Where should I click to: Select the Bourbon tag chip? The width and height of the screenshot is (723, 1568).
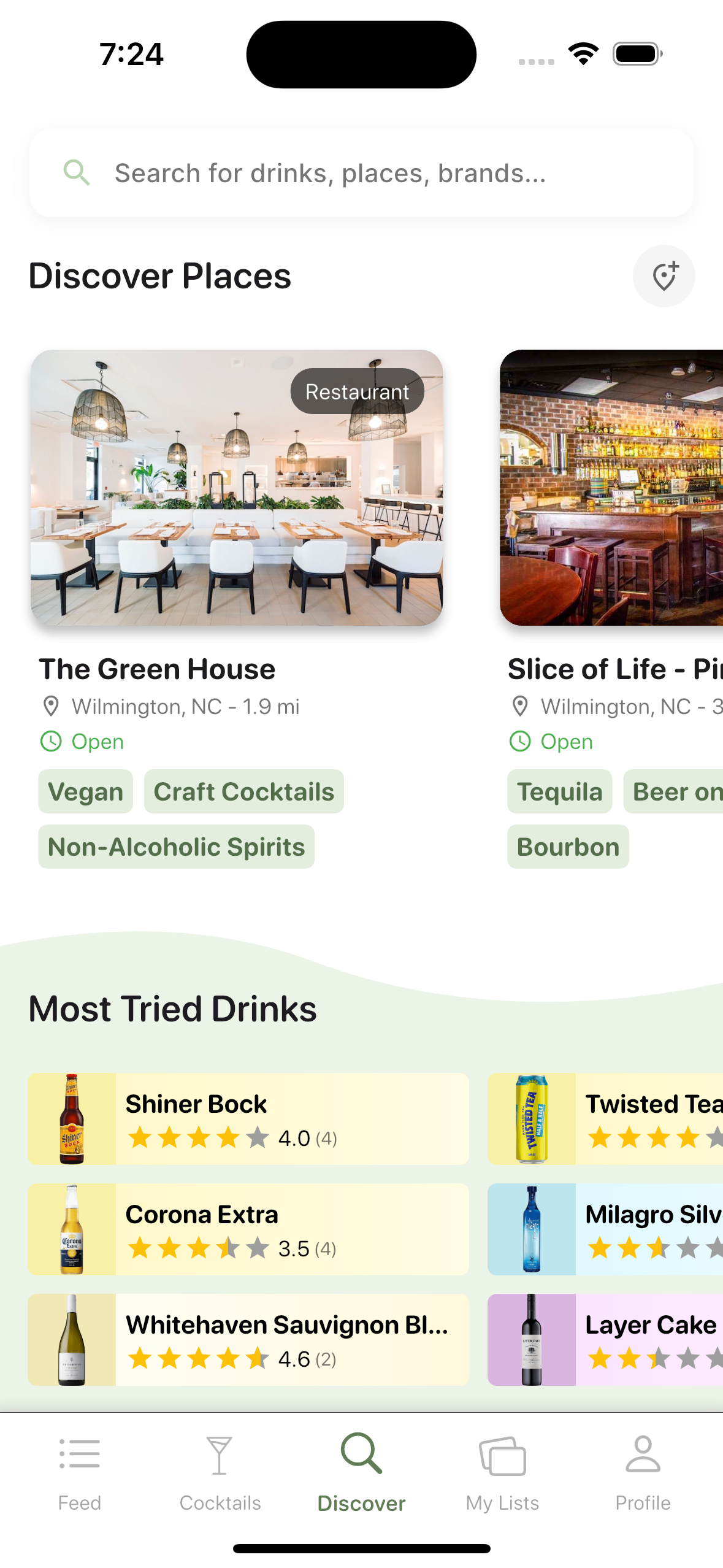(x=568, y=847)
